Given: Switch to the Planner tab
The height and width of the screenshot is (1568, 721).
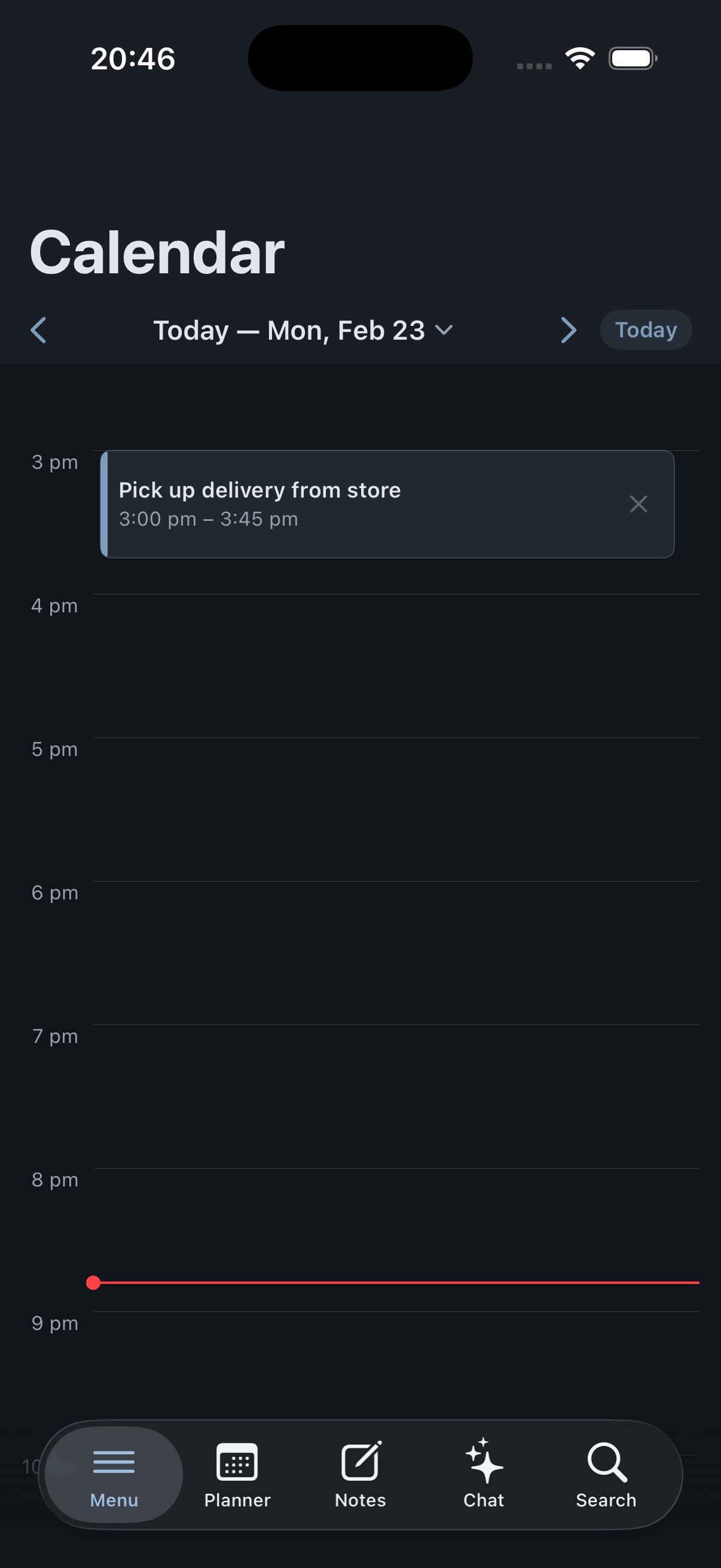Looking at the screenshot, I should point(237,1474).
